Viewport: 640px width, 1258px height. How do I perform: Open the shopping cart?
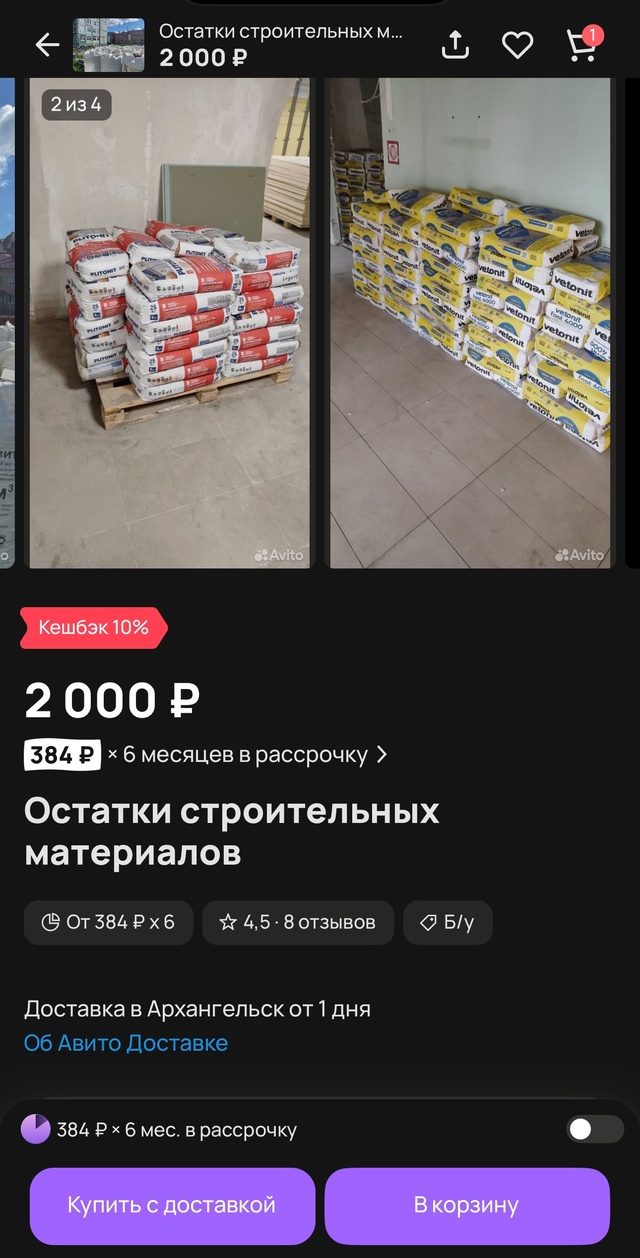pyautogui.click(x=581, y=45)
